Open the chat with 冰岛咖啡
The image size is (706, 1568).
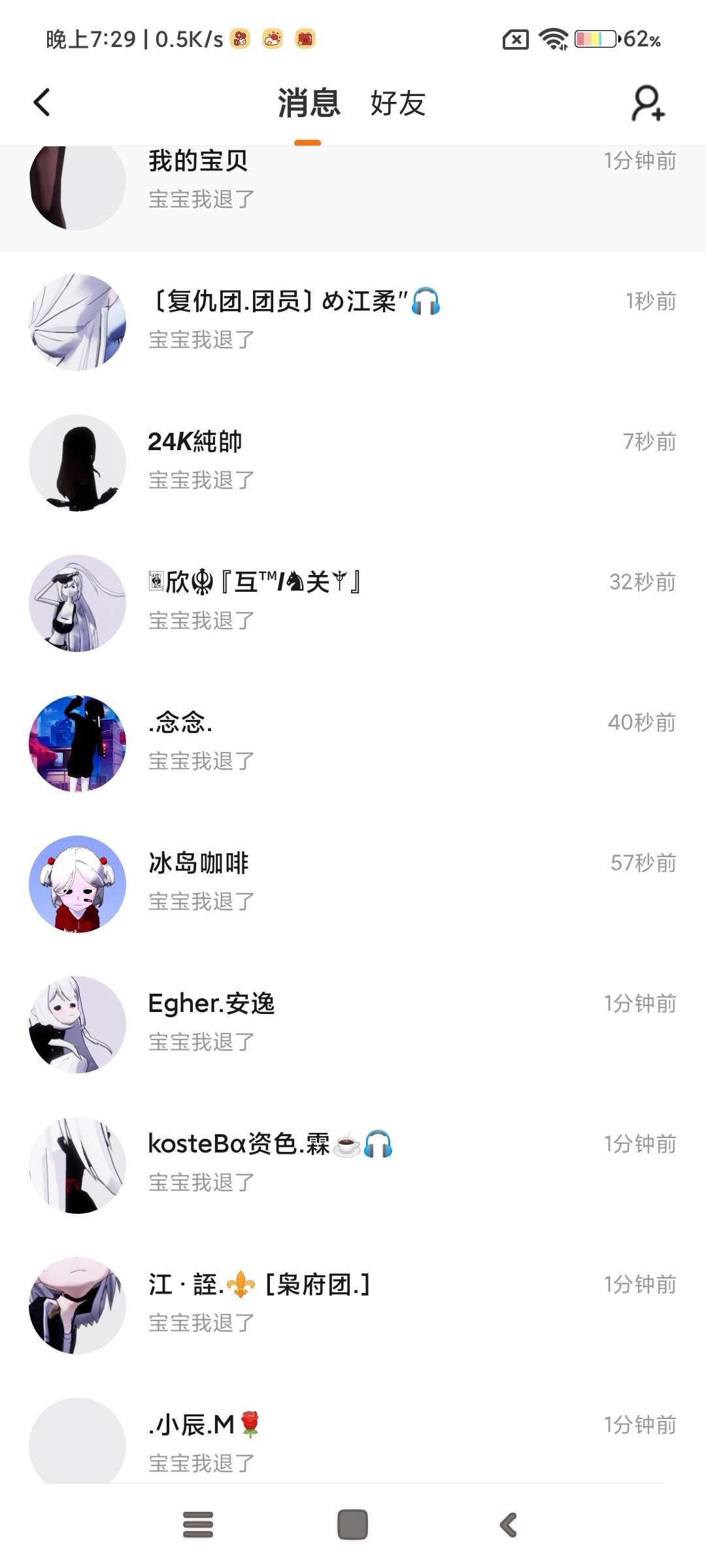tap(353, 883)
